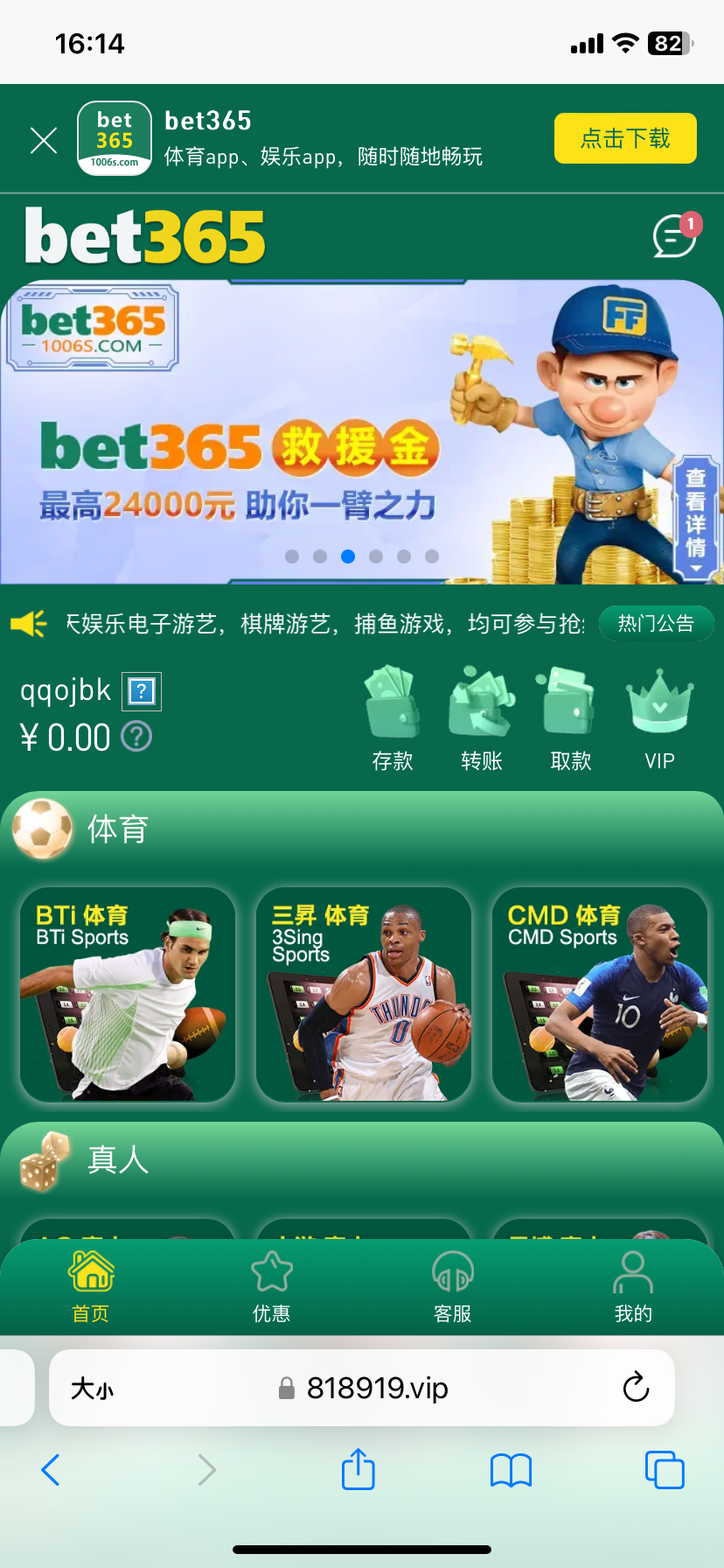This screenshot has width=724, height=1568.
Task: Open the 救援金 promotional banner
Action: [x=332, y=437]
